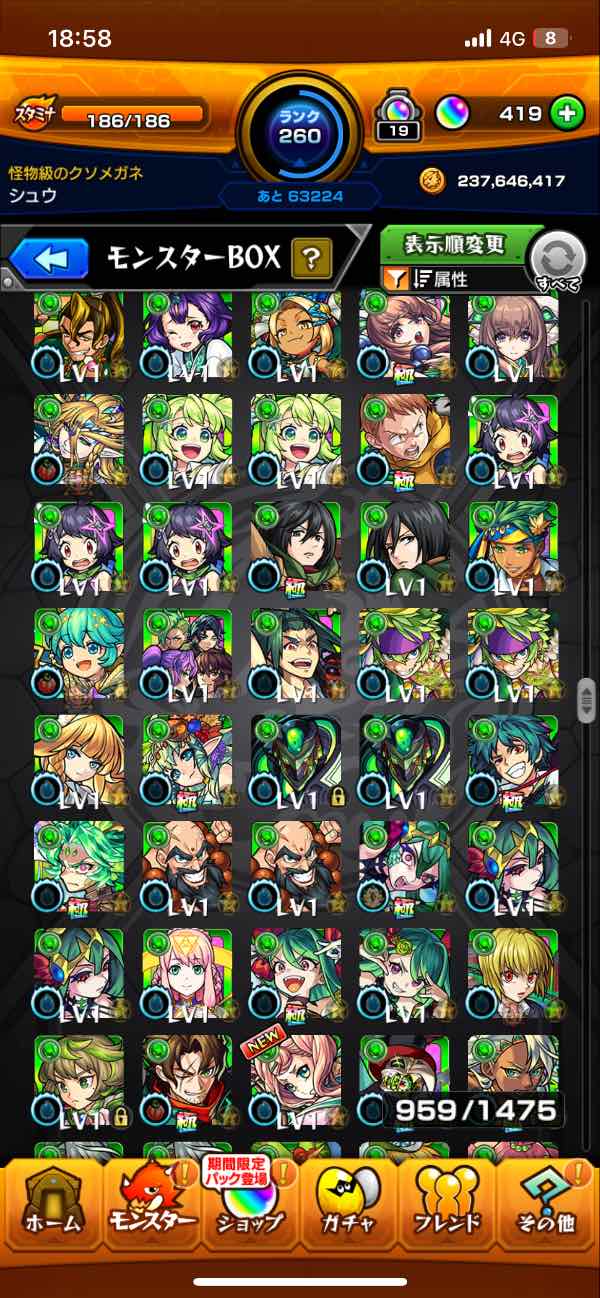Open the ショップ tab
The image size is (600, 1298).
click(249, 1203)
